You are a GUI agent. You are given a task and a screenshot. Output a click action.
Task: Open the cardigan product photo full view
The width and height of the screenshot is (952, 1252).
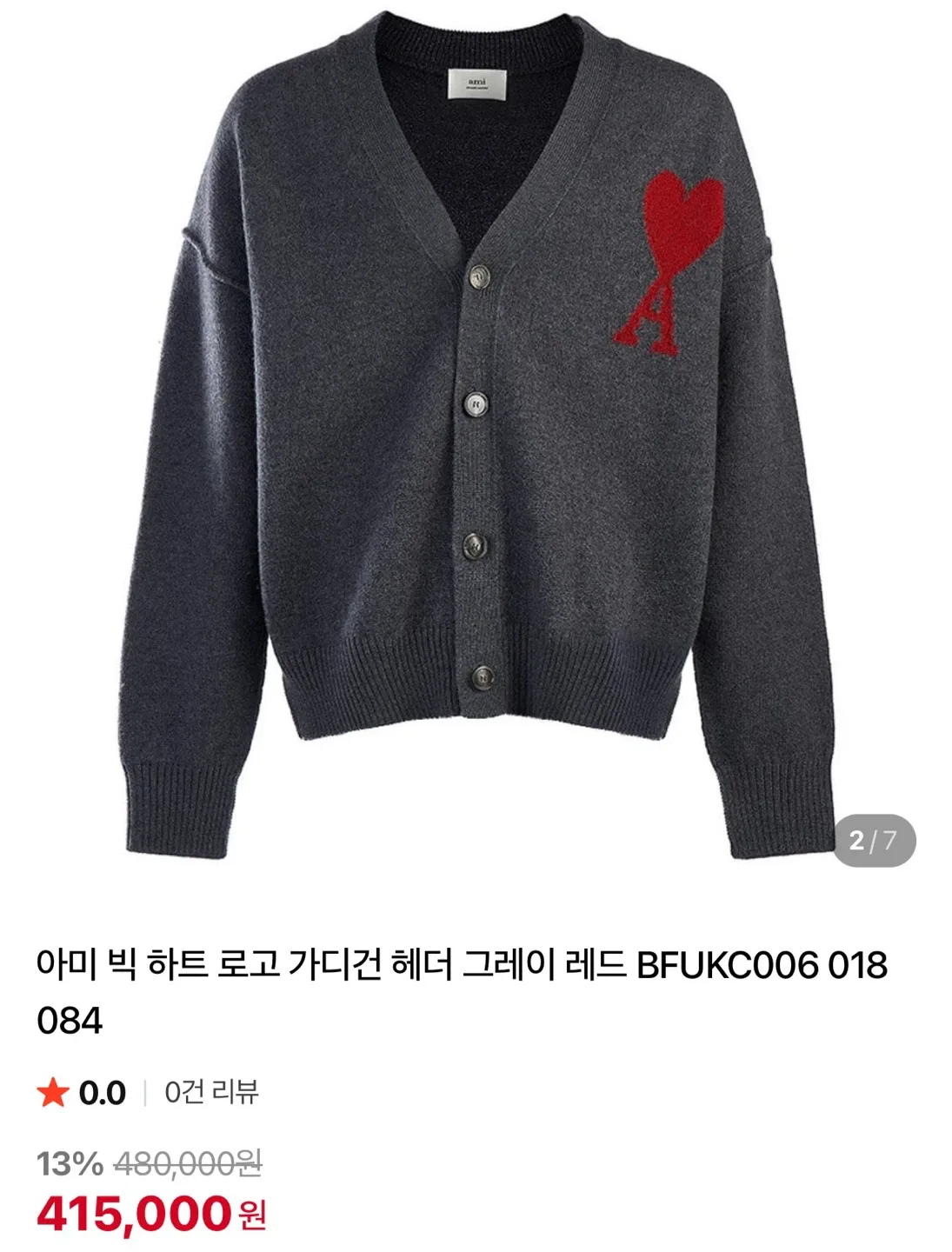[x=476, y=435]
